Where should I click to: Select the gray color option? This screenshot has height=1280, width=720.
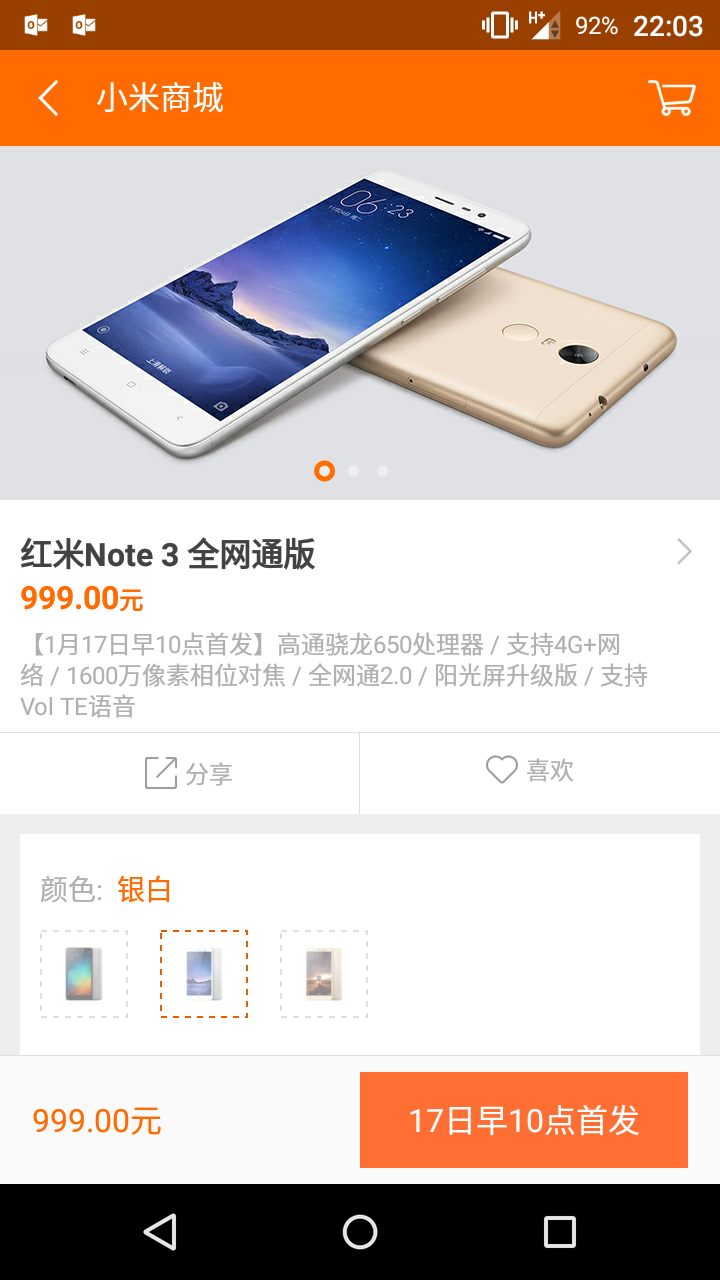click(84, 974)
